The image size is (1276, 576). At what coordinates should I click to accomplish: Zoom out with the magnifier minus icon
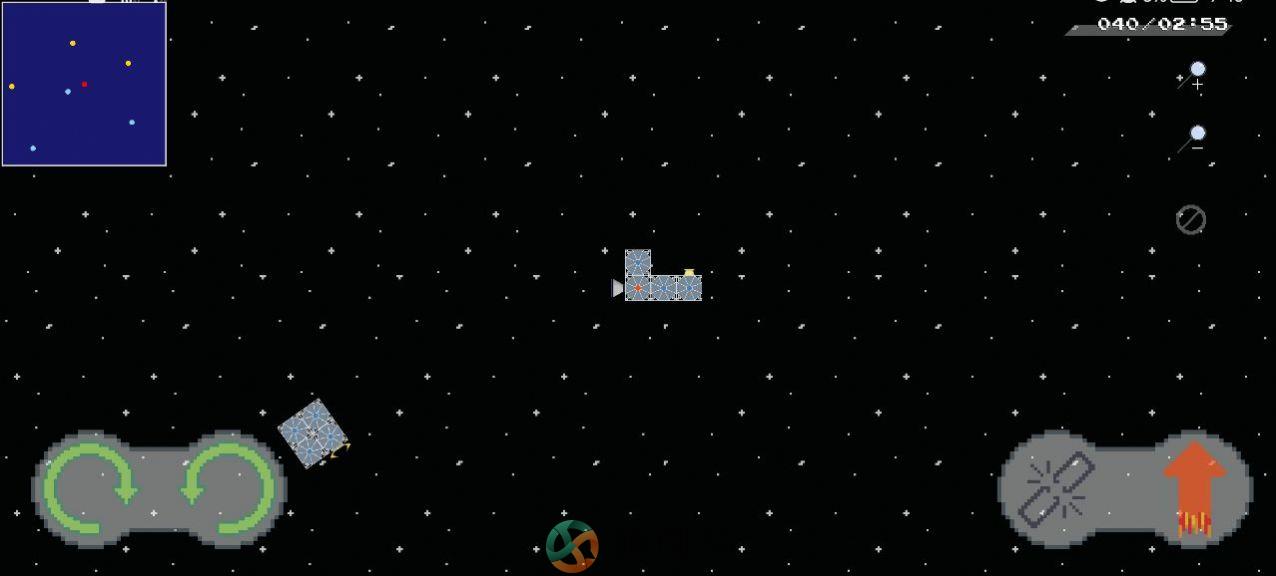pos(1193,138)
